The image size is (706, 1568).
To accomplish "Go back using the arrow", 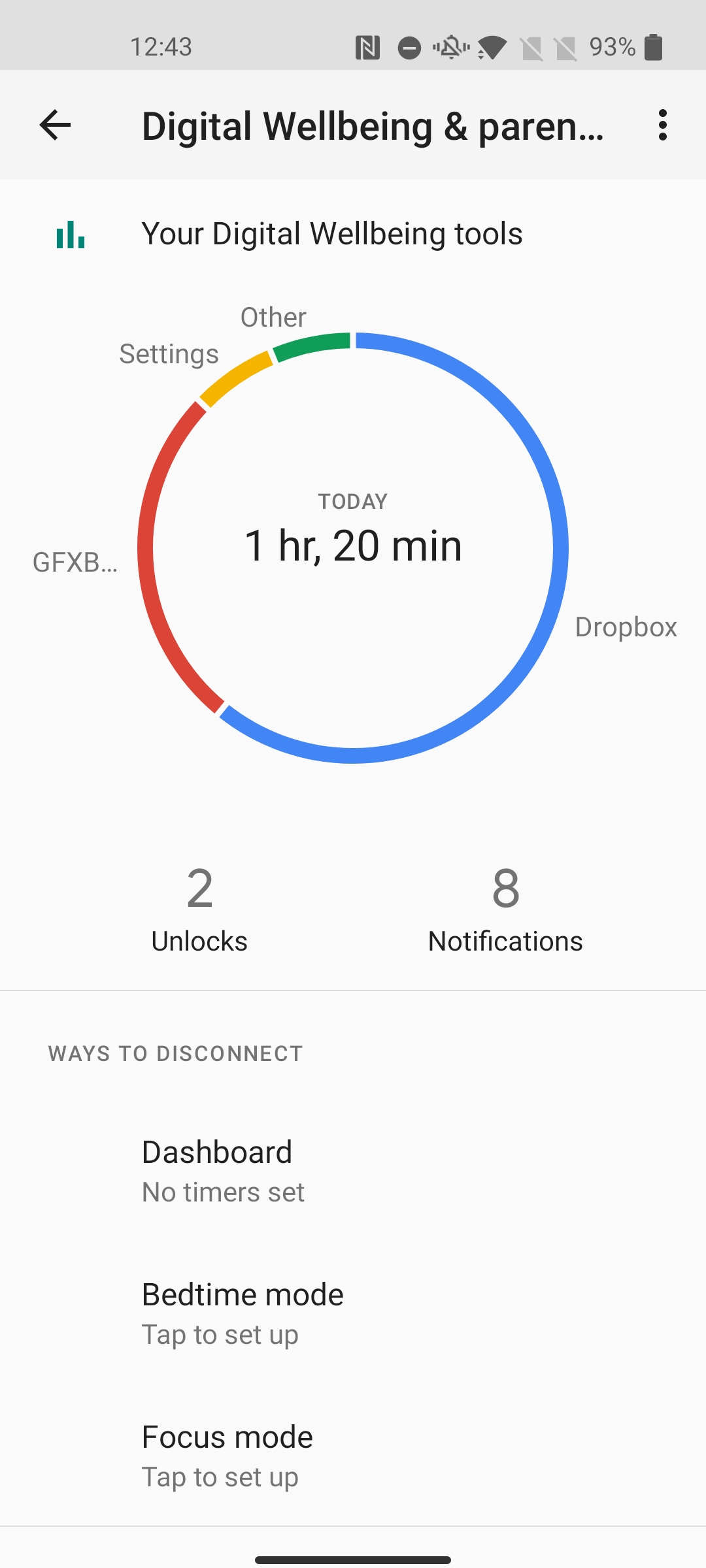I will coord(55,125).
